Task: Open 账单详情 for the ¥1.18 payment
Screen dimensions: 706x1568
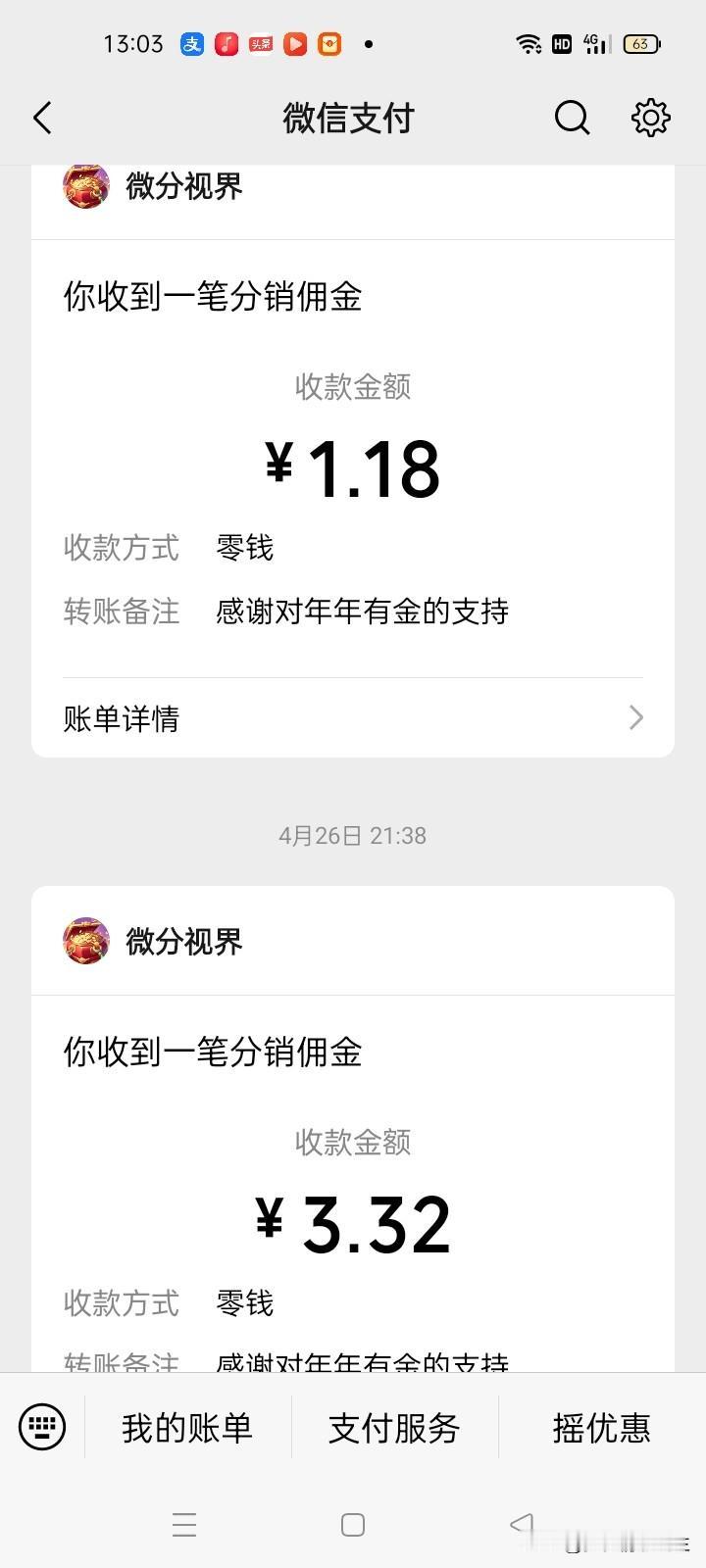Action: click(x=353, y=718)
